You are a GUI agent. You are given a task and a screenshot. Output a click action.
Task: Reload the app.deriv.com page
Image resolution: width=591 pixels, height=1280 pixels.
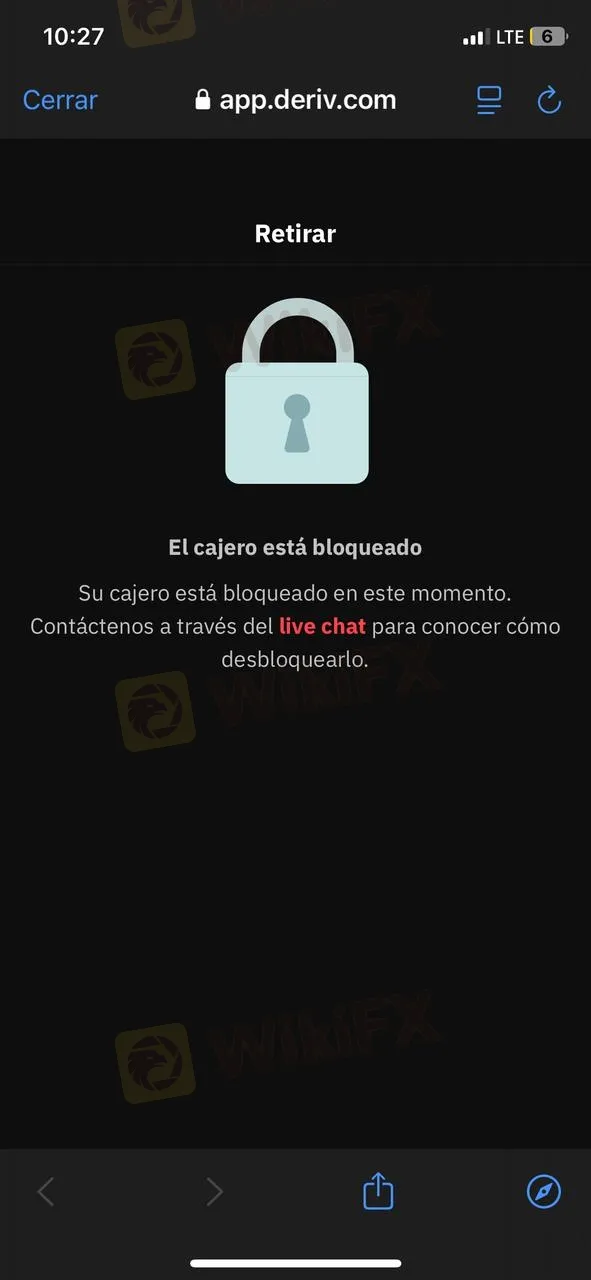(549, 100)
